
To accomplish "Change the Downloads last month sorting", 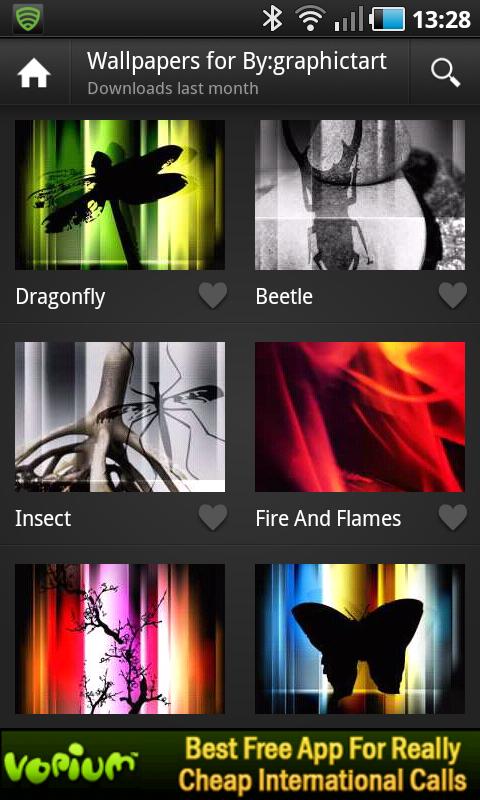I will tap(173, 88).
